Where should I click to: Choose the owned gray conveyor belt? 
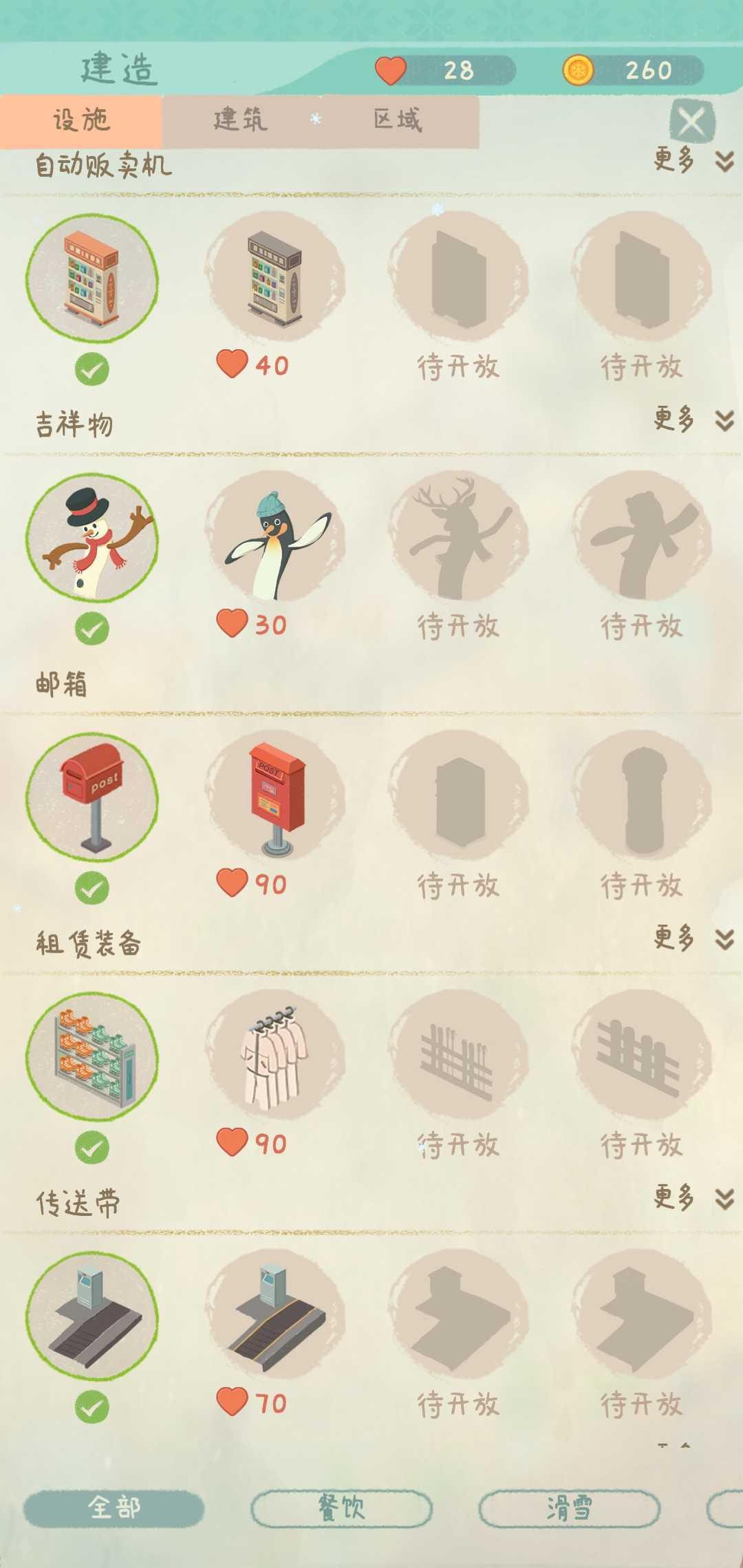[92, 1316]
